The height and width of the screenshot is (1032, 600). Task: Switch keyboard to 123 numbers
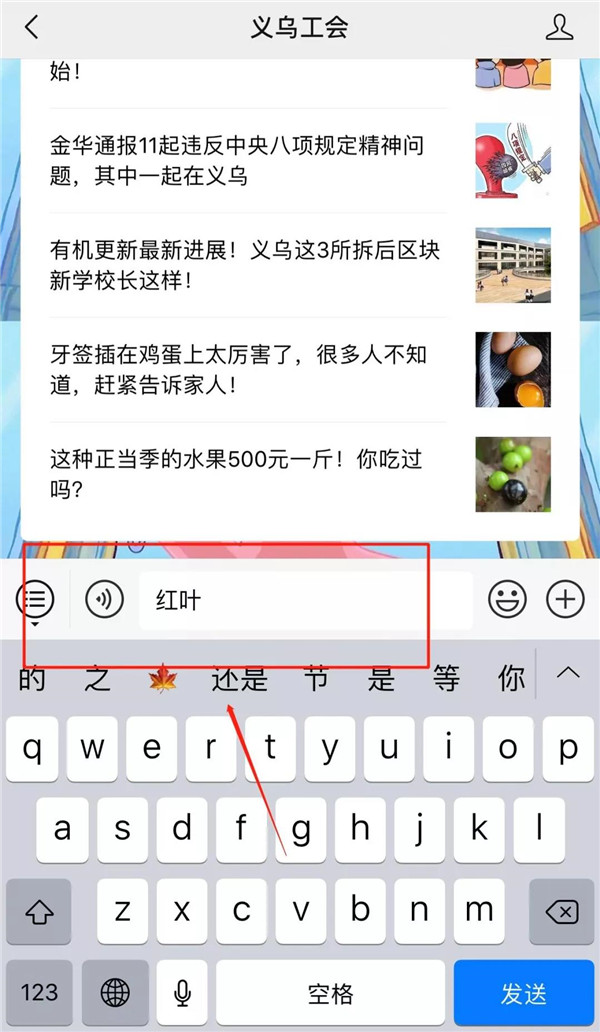(39, 993)
